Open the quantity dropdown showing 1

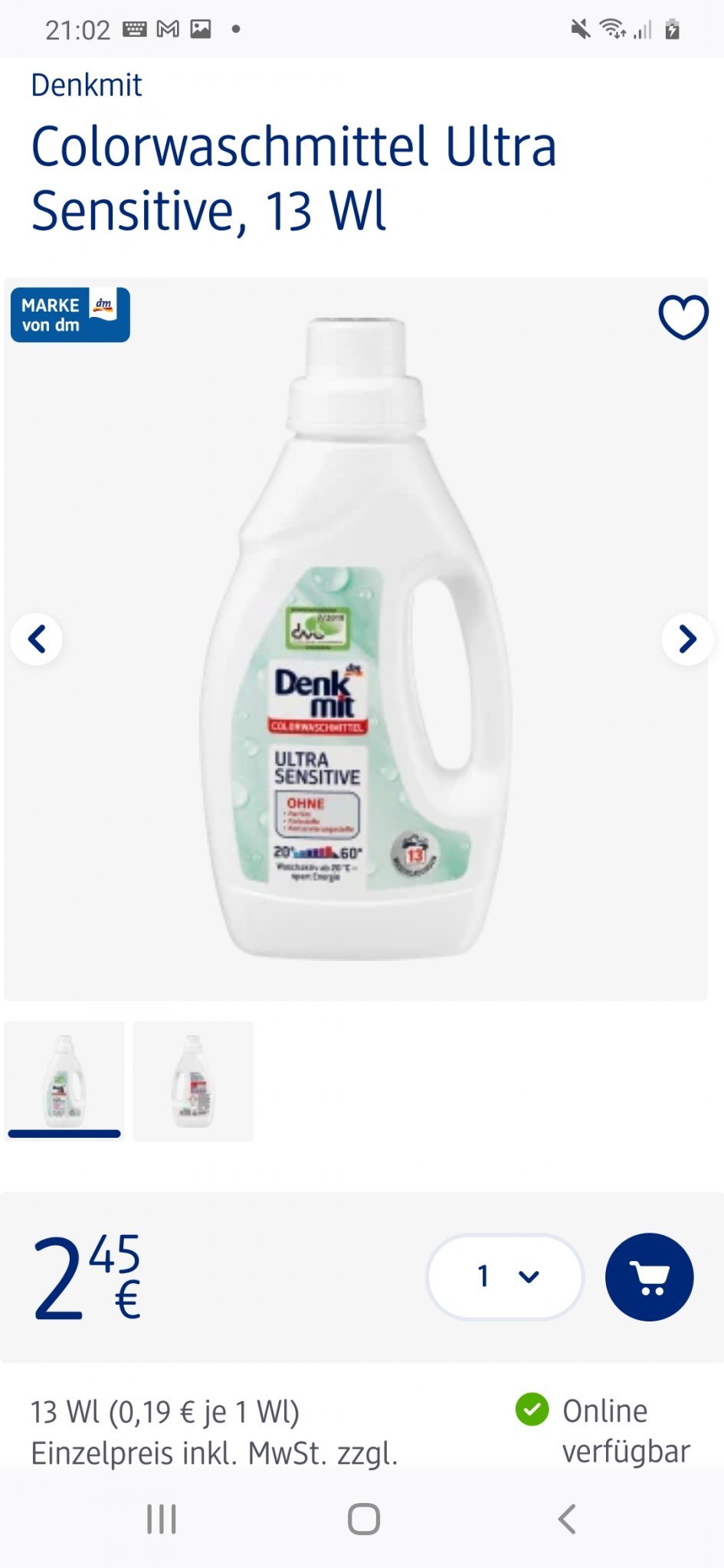505,1276
